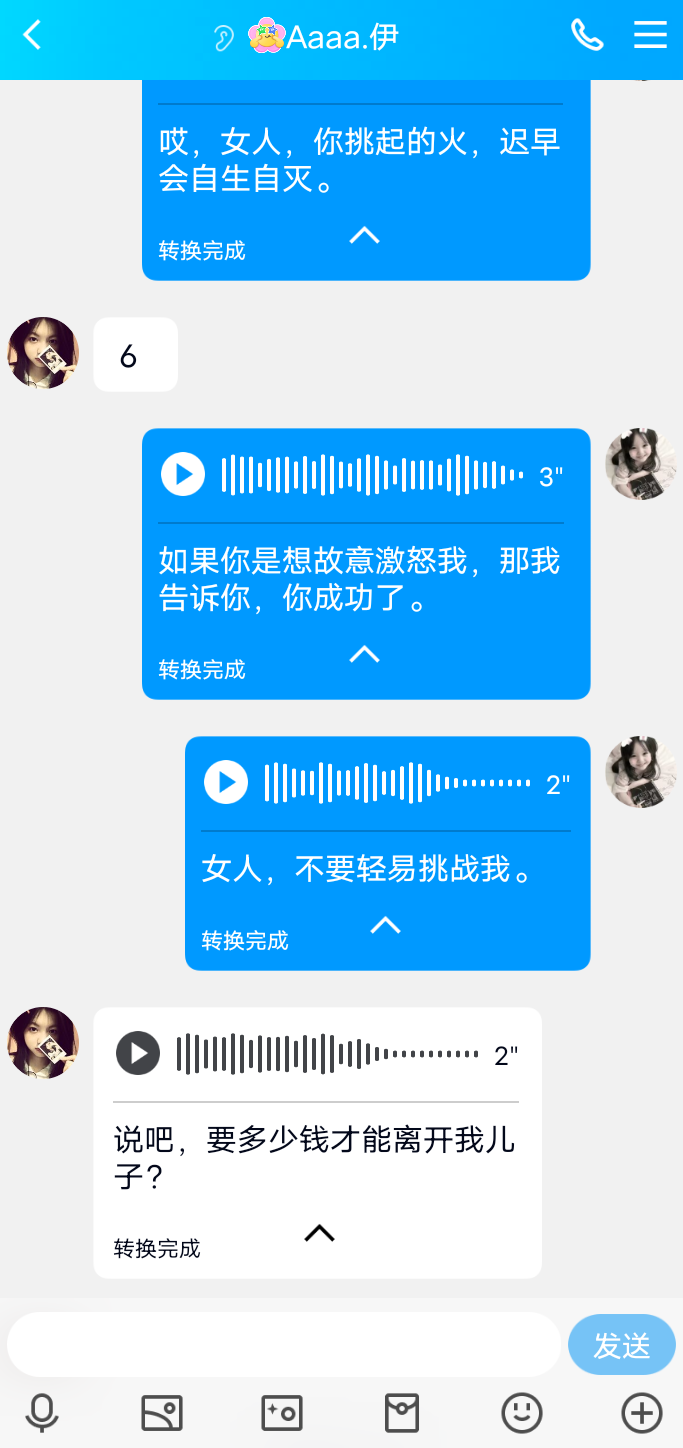Open more options with the plus icon

tap(641, 1413)
